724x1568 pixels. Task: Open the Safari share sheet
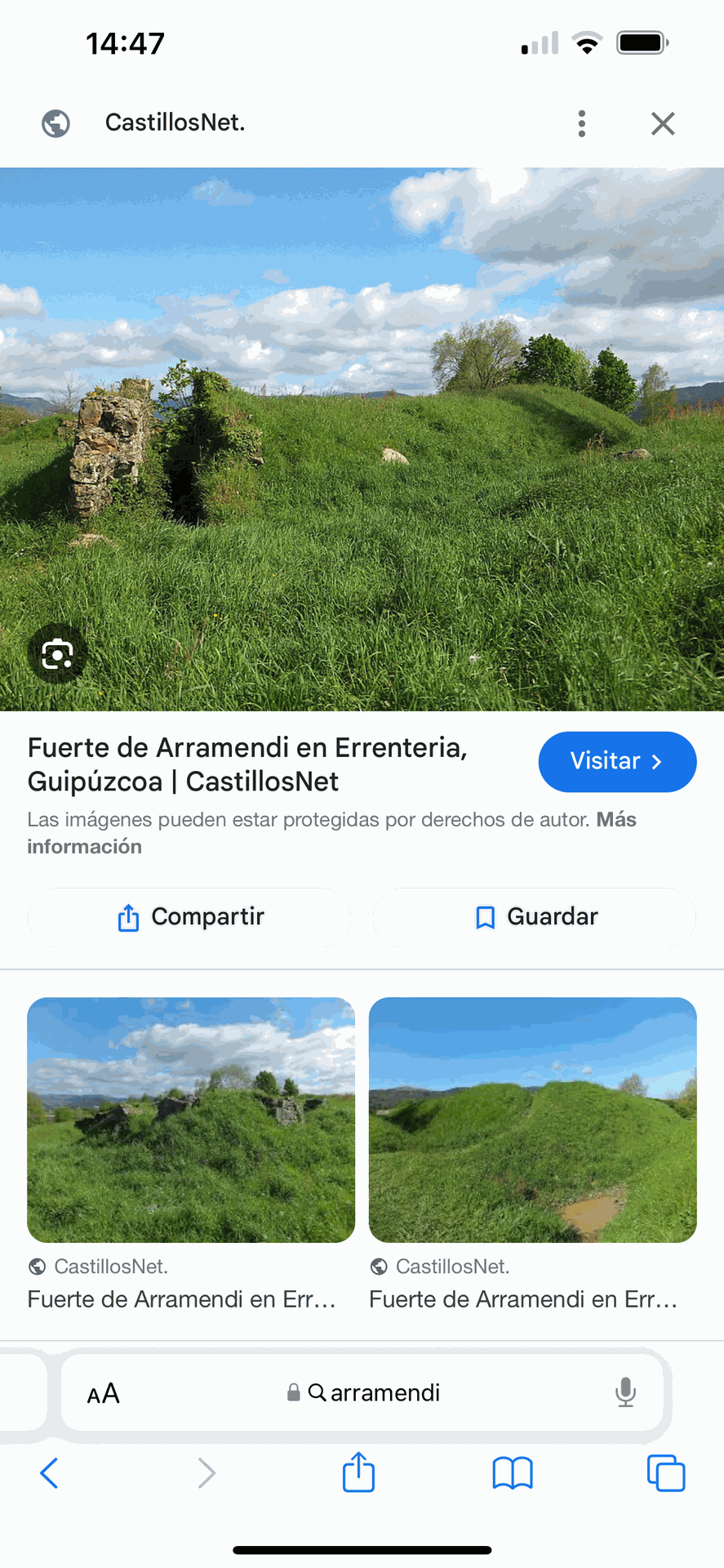pos(358,1472)
